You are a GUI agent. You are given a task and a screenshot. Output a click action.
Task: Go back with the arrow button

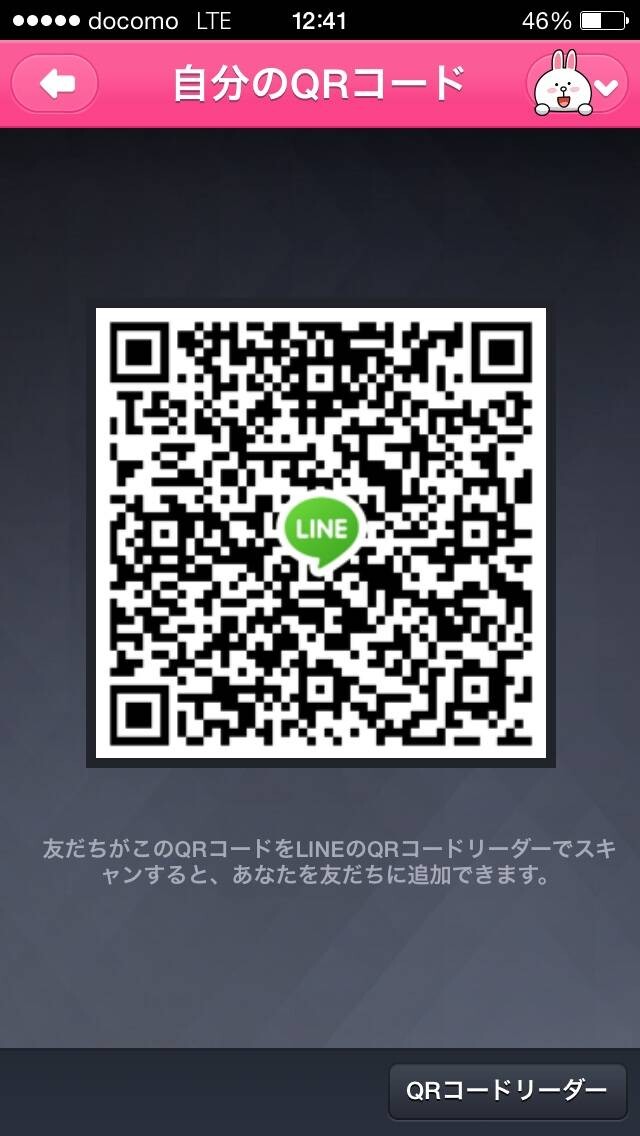pyautogui.click(x=55, y=84)
